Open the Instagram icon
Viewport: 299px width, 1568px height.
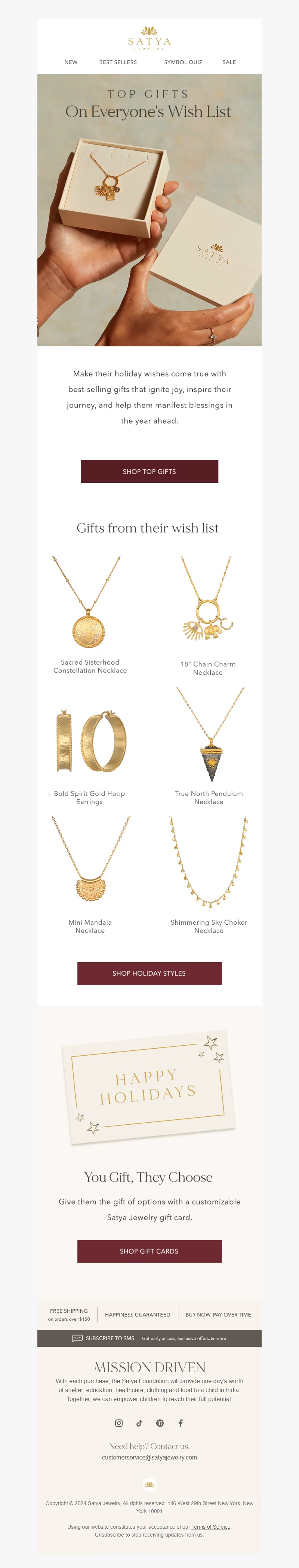pos(119,1422)
